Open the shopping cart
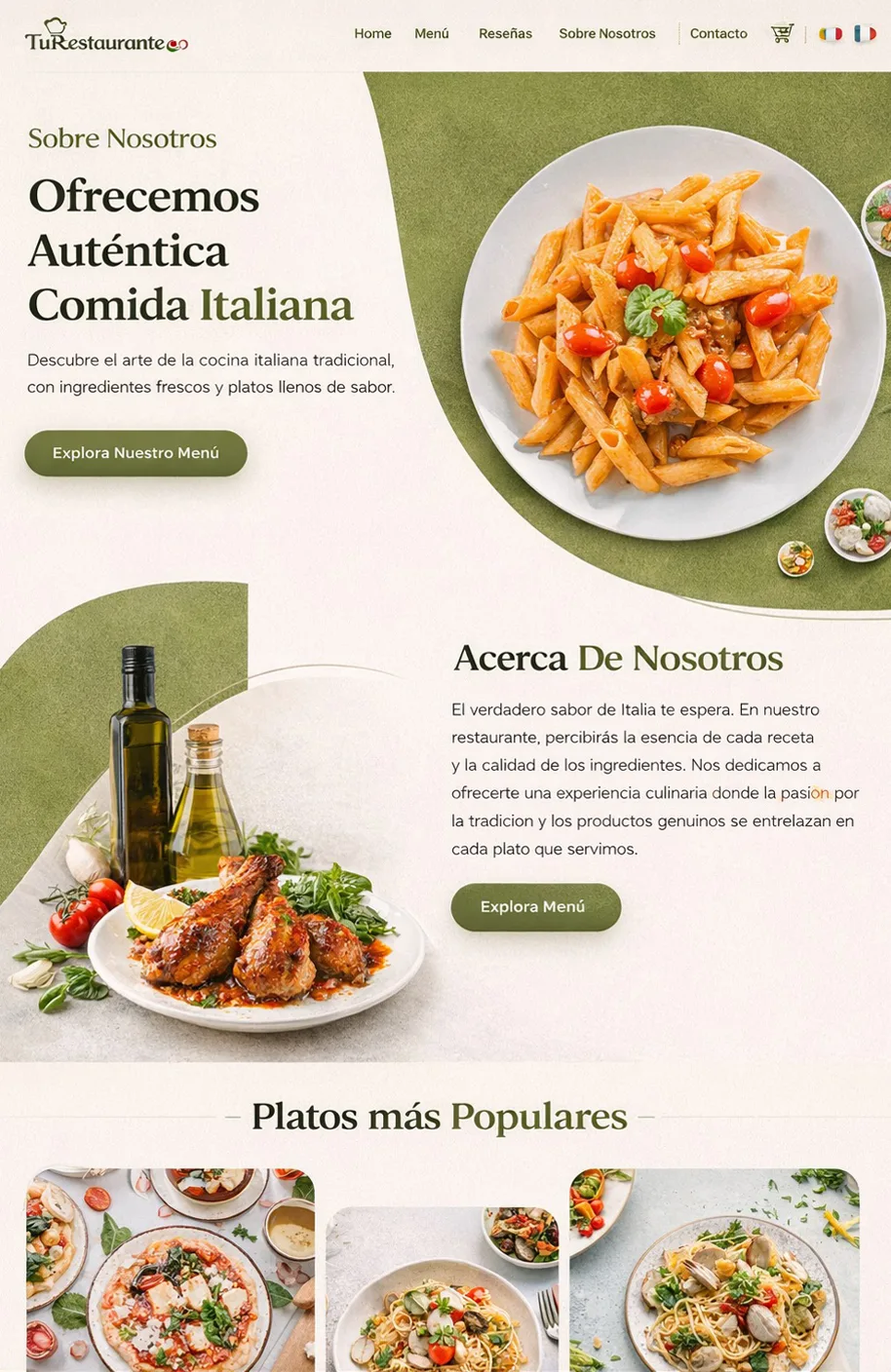 click(782, 34)
